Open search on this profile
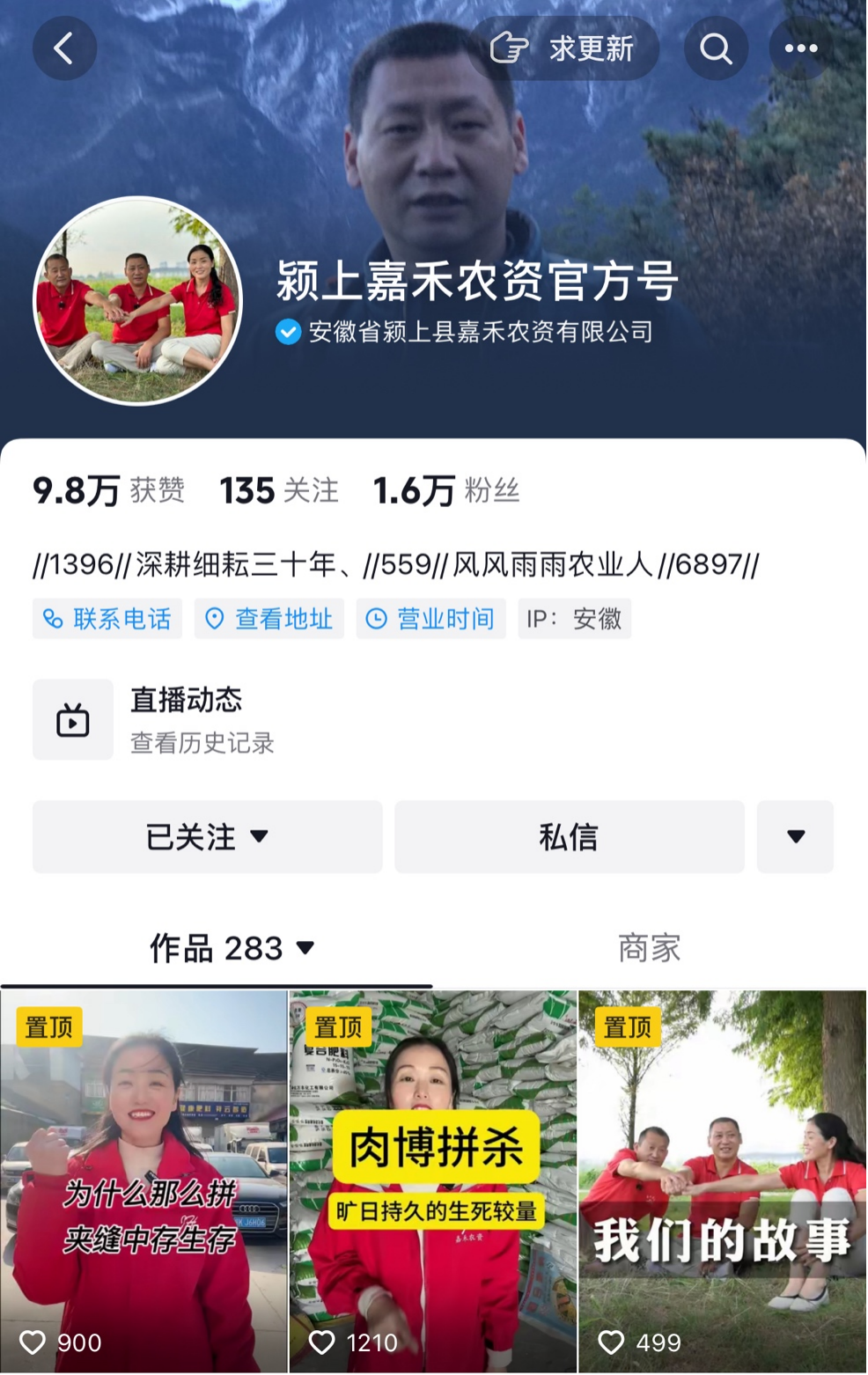This screenshot has width=868, height=1375. pyautogui.click(x=716, y=48)
